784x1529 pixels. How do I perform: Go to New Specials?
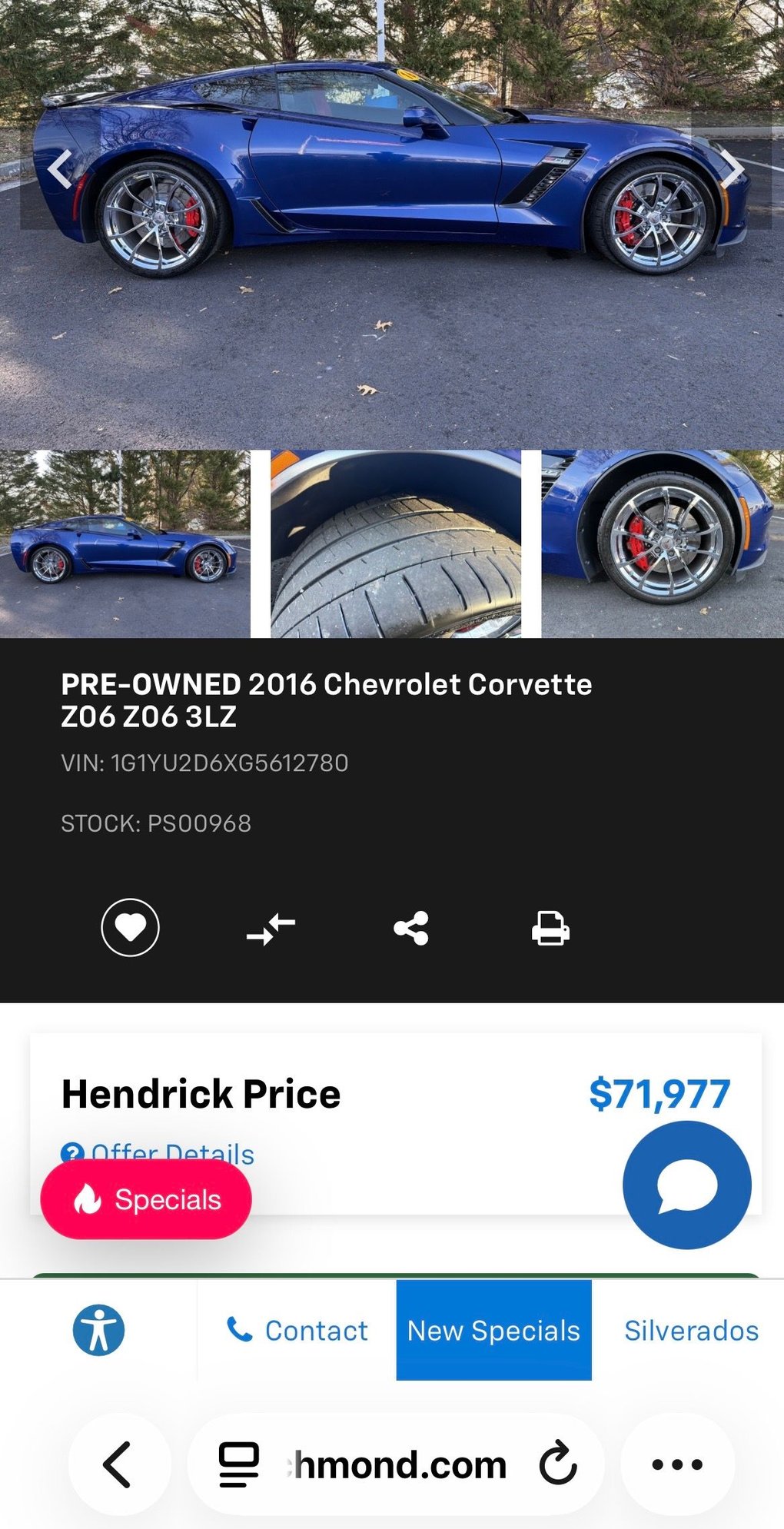493,1331
